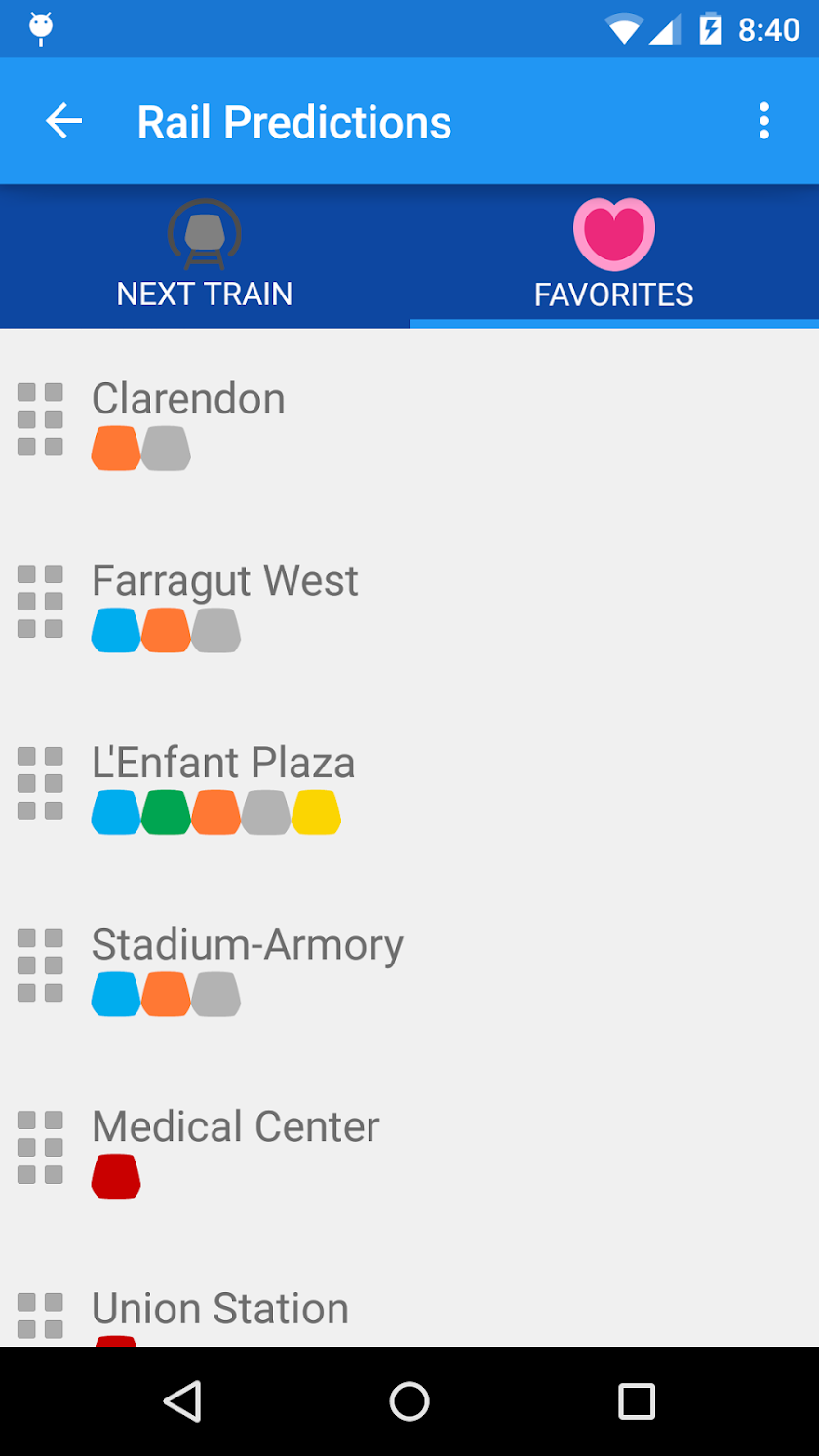Open recent apps from navigation bar
The width and height of the screenshot is (819, 1456).
click(x=636, y=1401)
